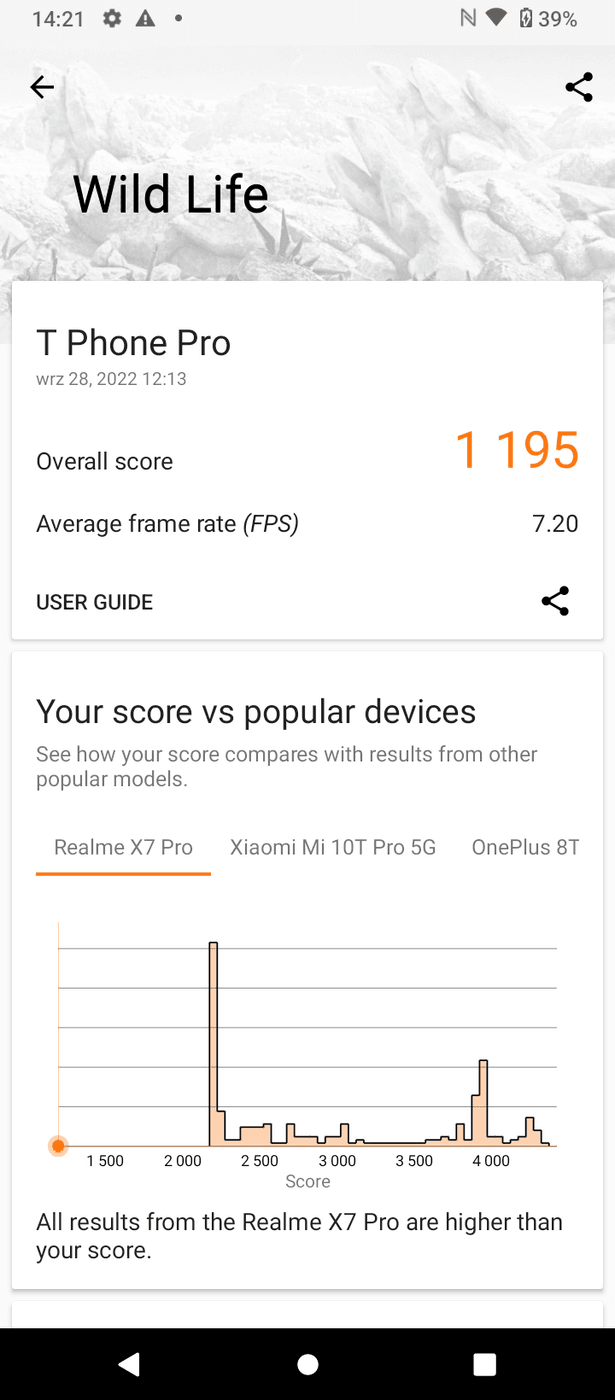This screenshot has height=1400, width=615.
Task: Tap the system home button
Action: [308, 1364]
